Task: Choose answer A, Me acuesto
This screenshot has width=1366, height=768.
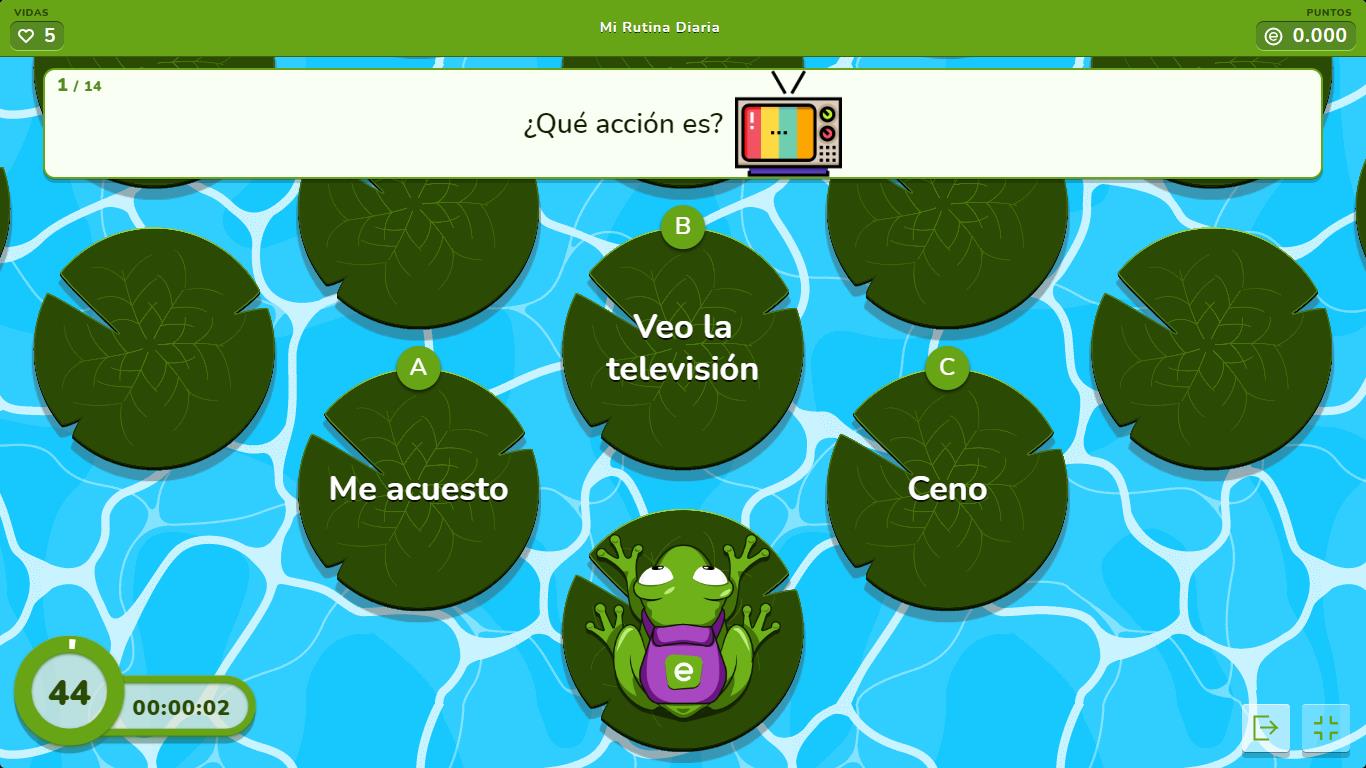Action: [x=418, y=488]
